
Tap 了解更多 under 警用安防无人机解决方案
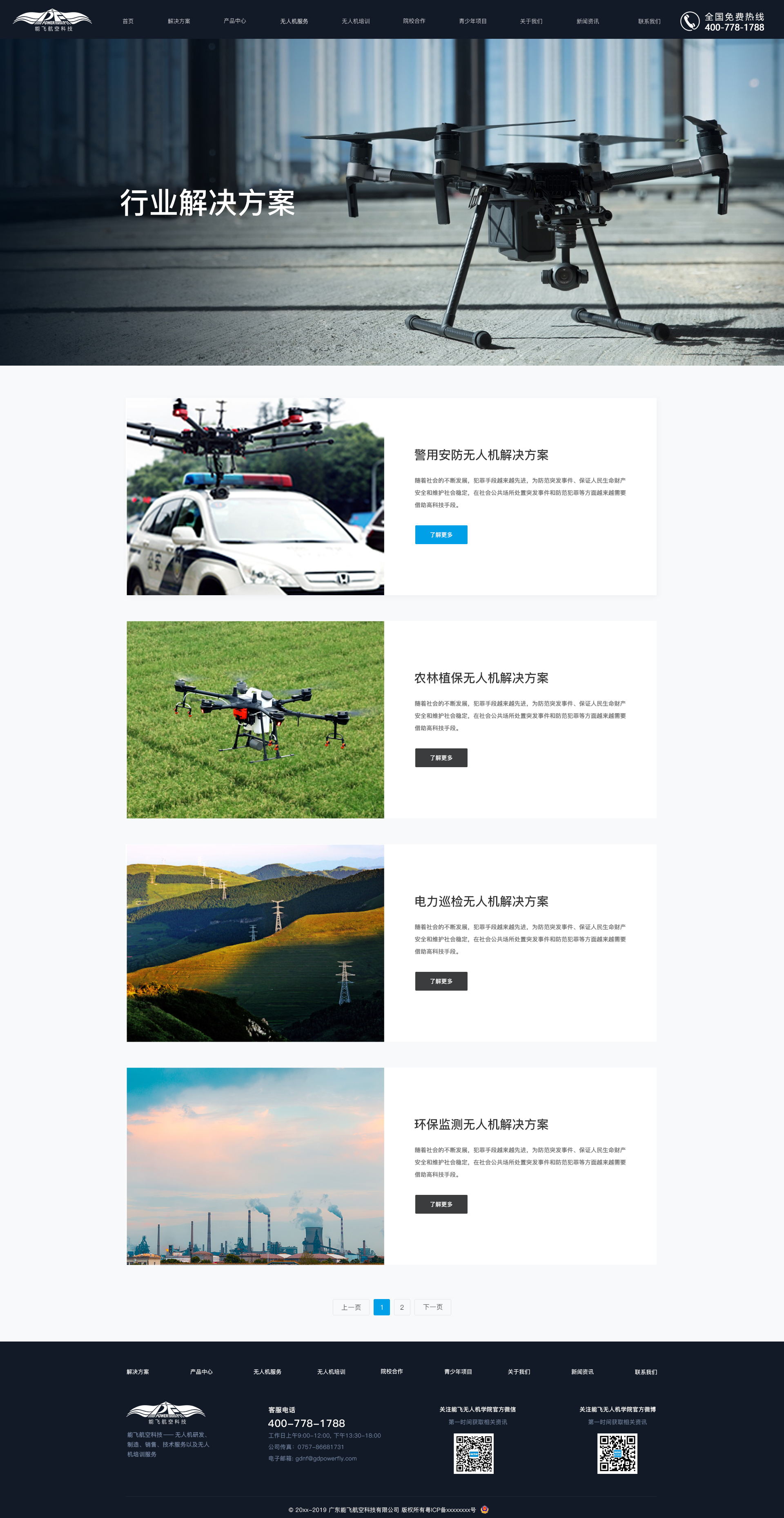point(441,534)
